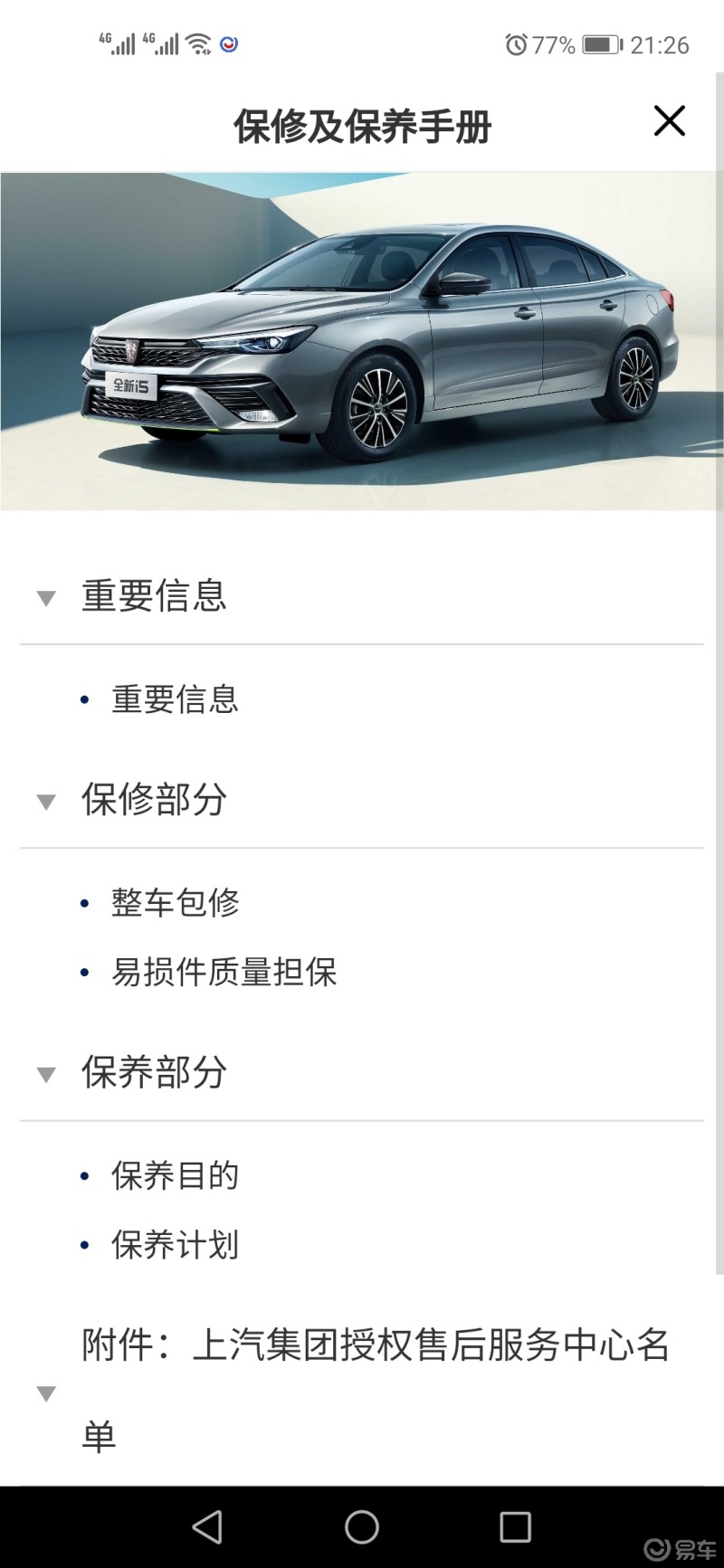Select the 保养目的 item
Image resolution: width=724 pixels, height=1568 pixels.
click(x=174, y=1176)
